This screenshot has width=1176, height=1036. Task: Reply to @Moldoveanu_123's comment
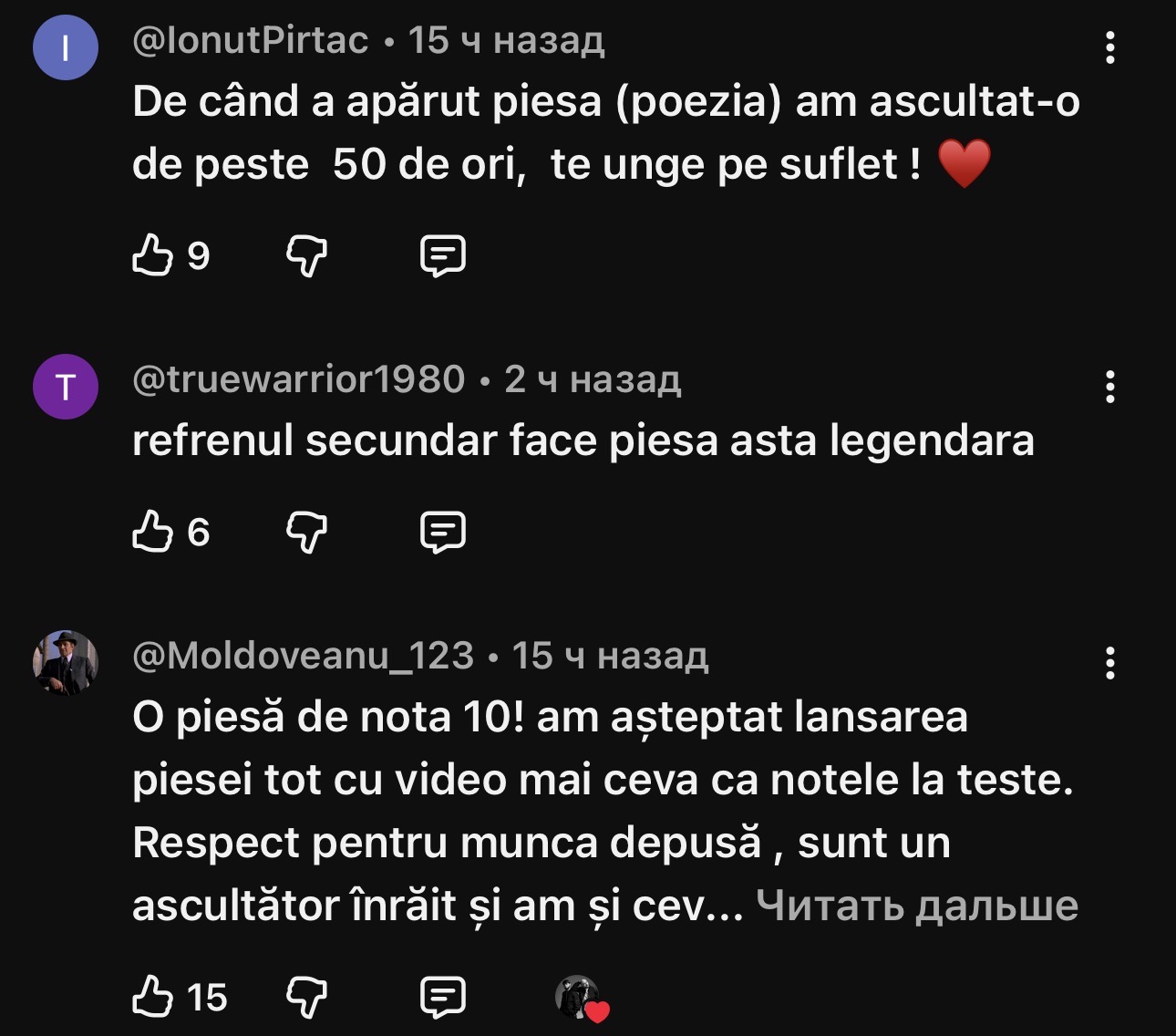(443, 998)
